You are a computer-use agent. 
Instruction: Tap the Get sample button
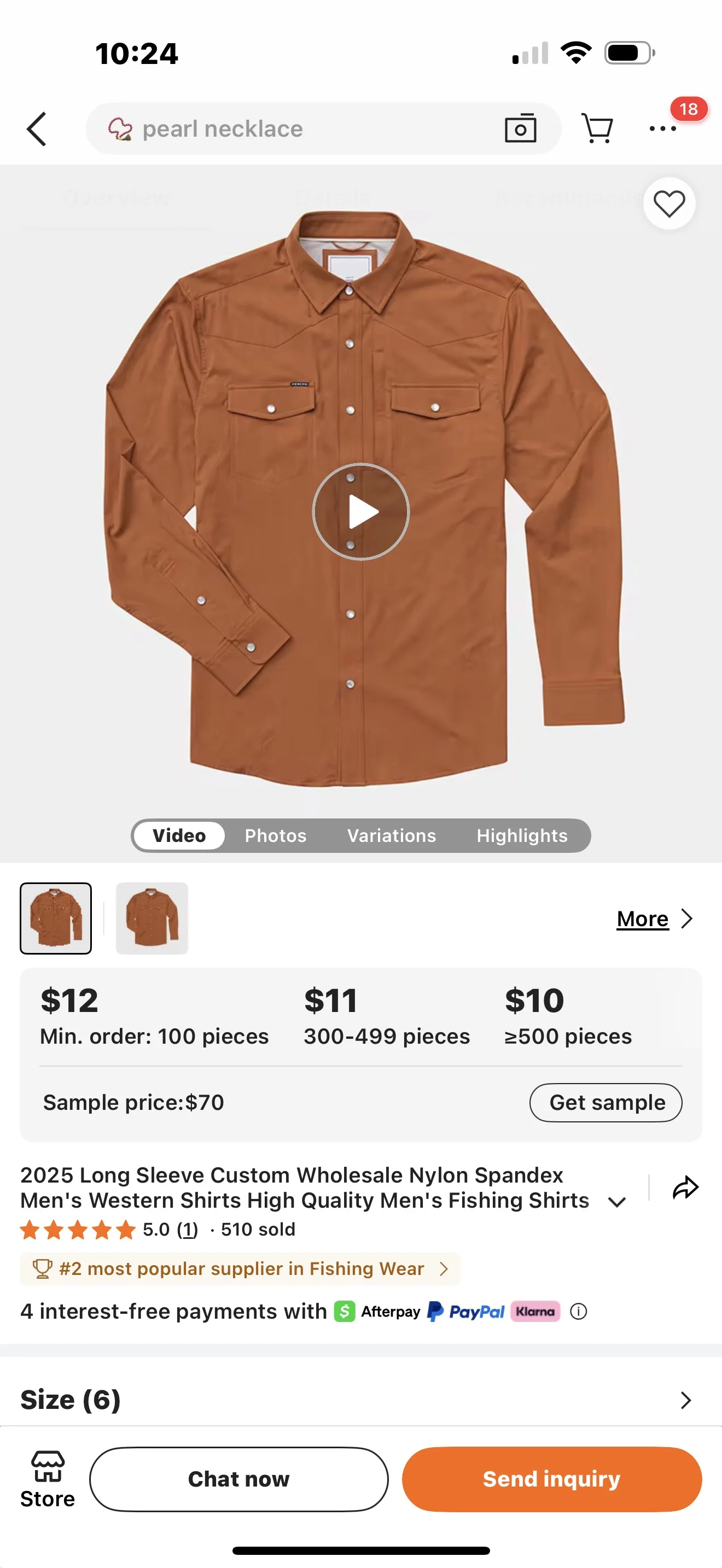605,1102
